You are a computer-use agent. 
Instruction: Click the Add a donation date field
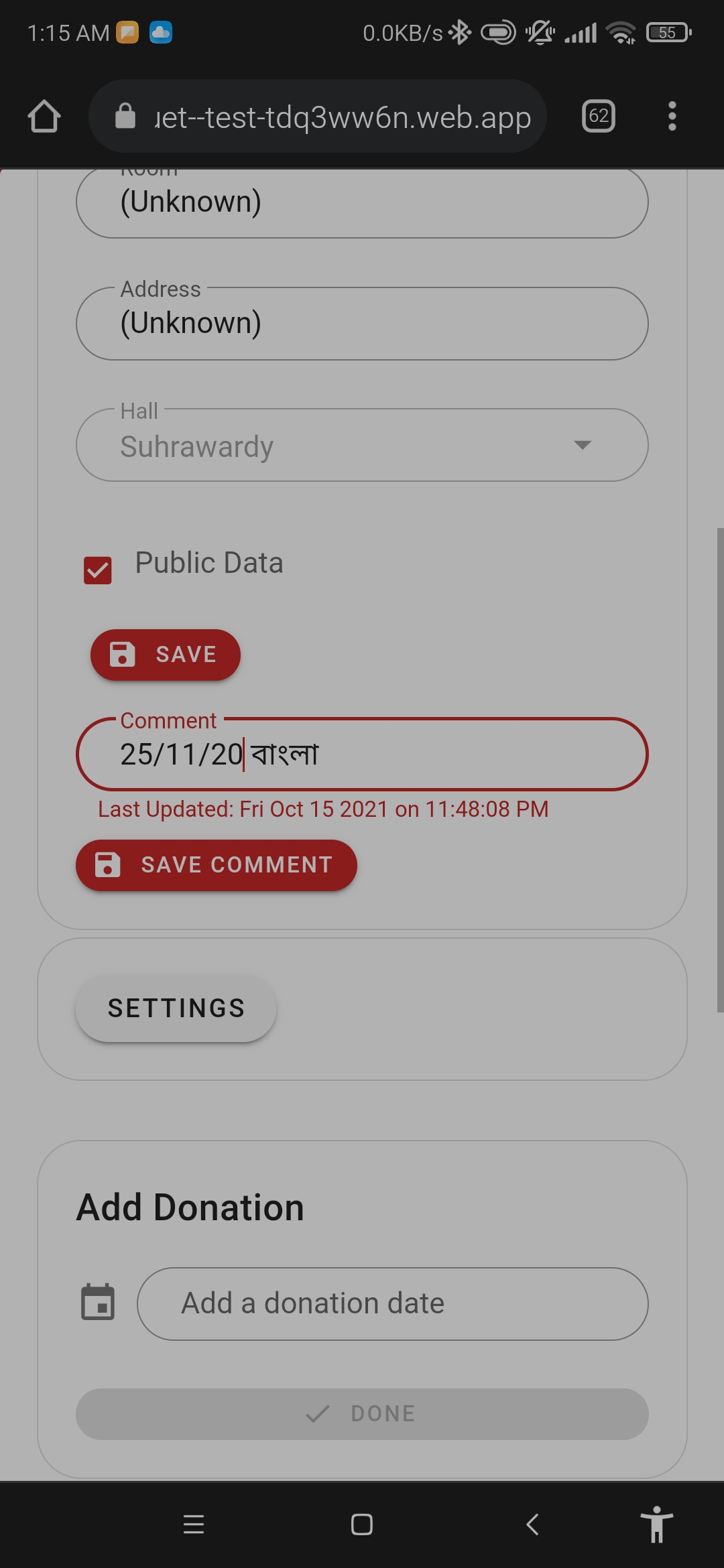392,1303
